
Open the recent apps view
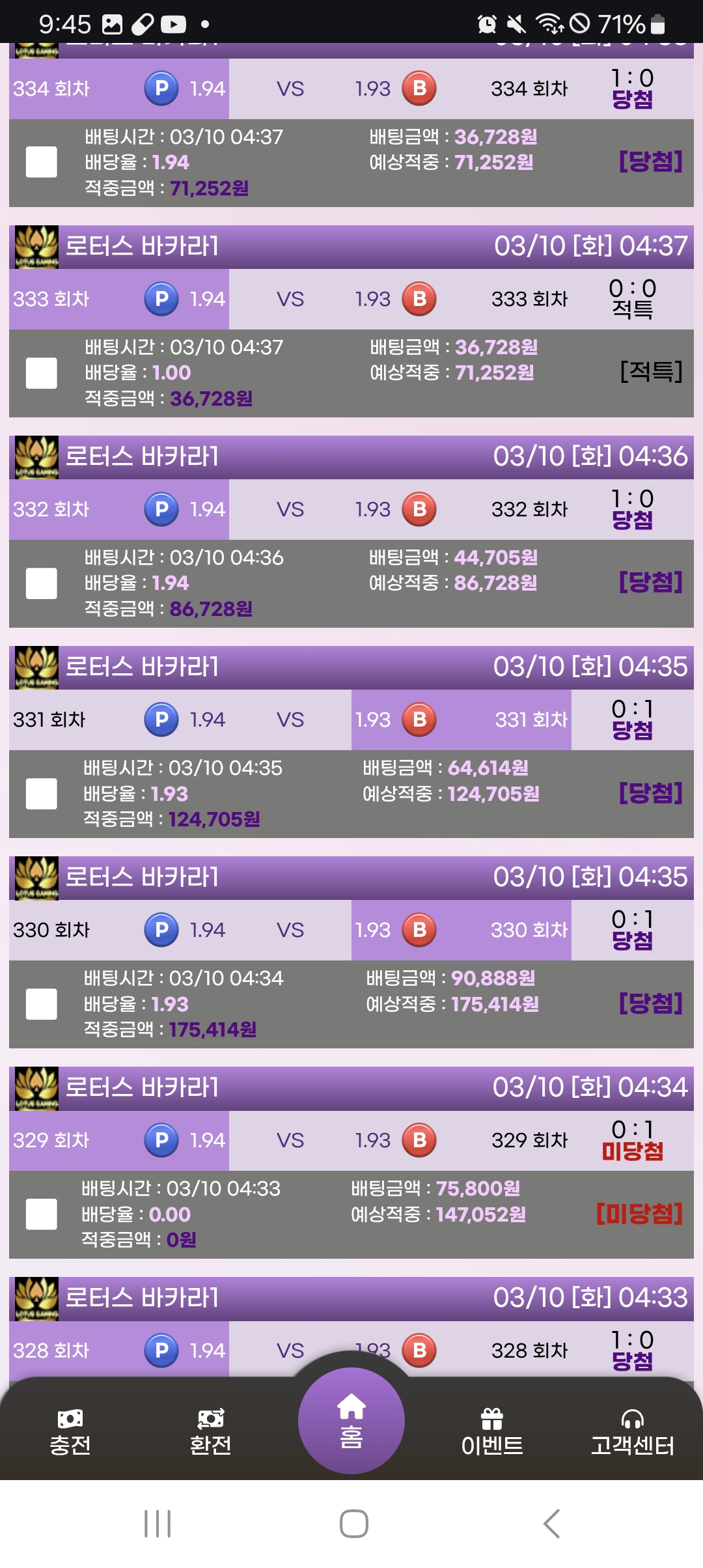(x=158, y=1524)
